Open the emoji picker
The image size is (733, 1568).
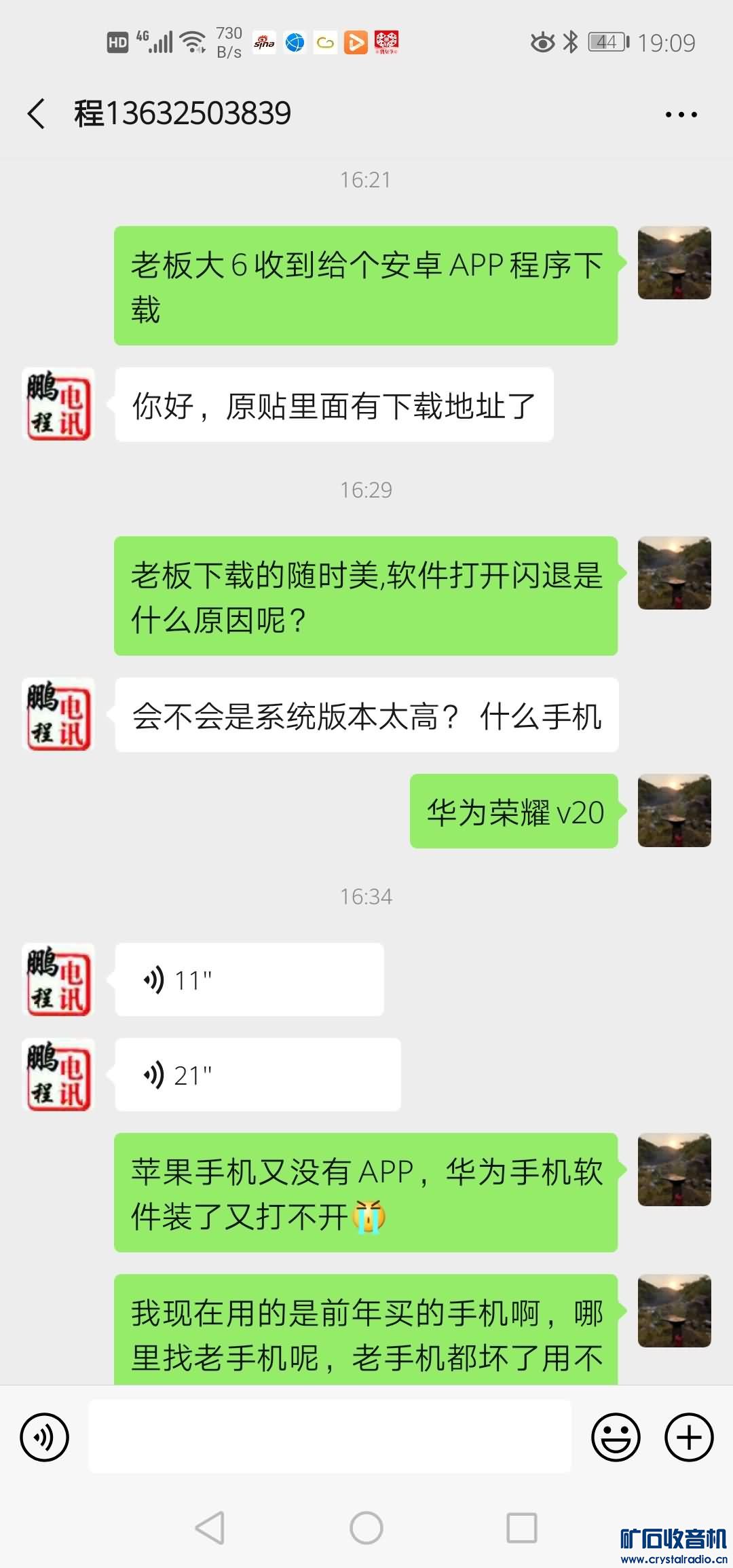click(x=616, y=1437)
